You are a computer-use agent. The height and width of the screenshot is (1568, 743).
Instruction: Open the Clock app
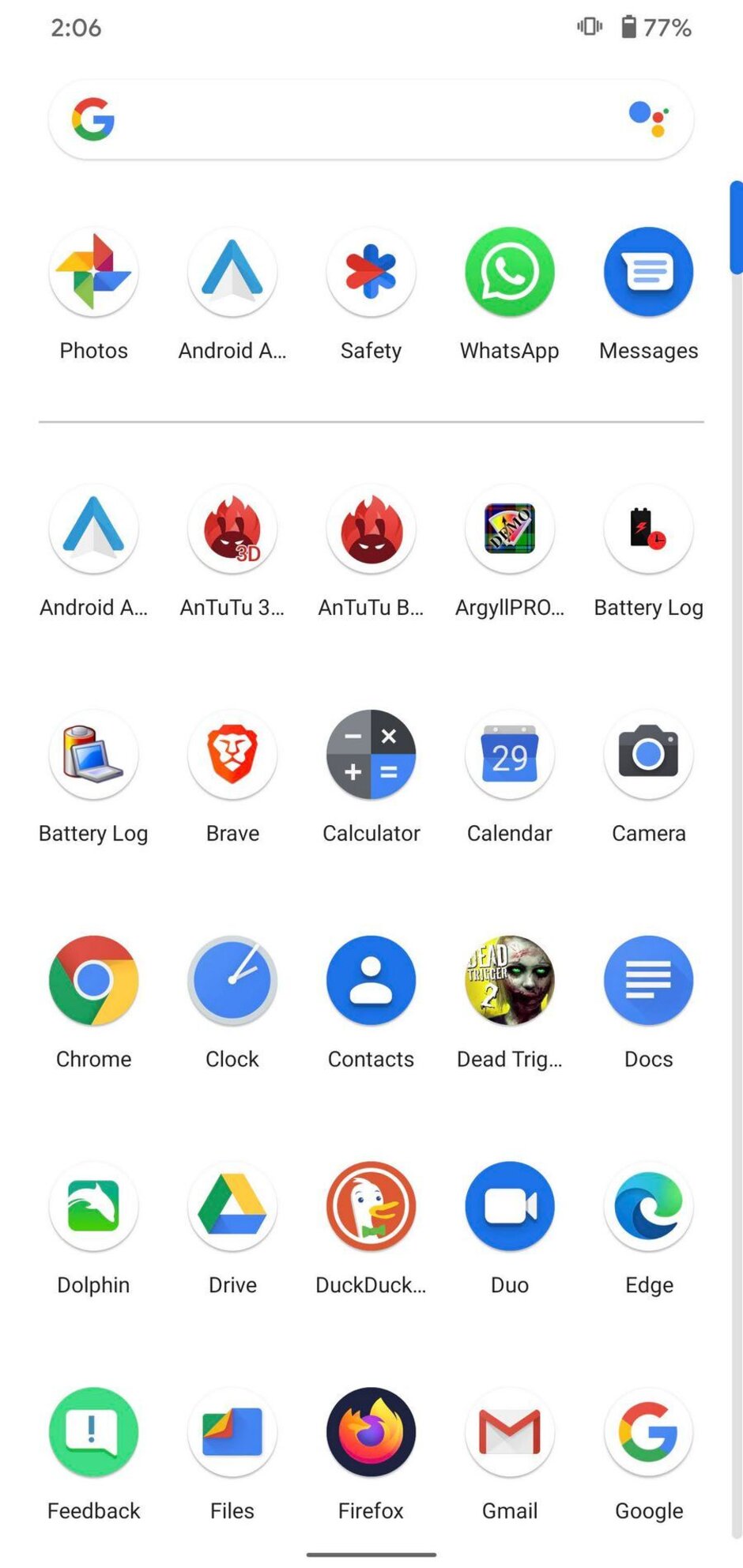click(232, 981)
